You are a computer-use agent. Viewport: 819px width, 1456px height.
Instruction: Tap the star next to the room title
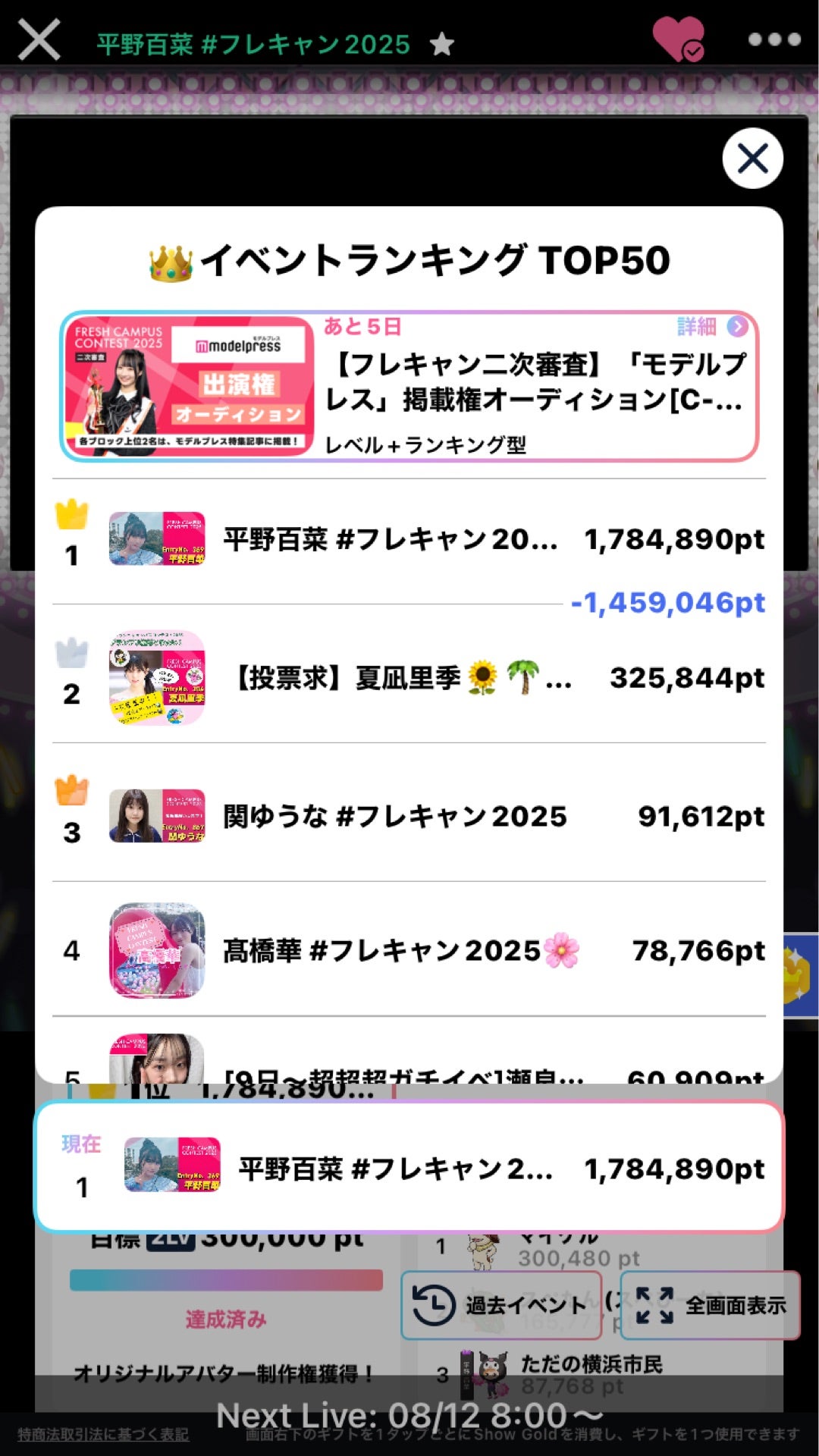coord(441,45)
